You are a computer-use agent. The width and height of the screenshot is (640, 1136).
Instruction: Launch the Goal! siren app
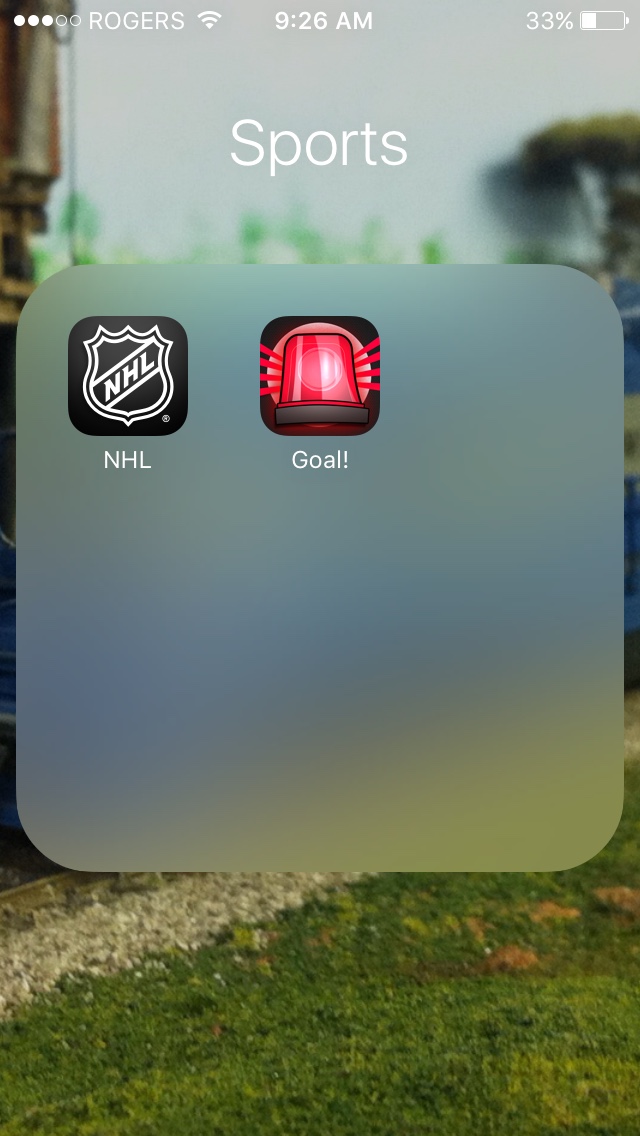320,376
